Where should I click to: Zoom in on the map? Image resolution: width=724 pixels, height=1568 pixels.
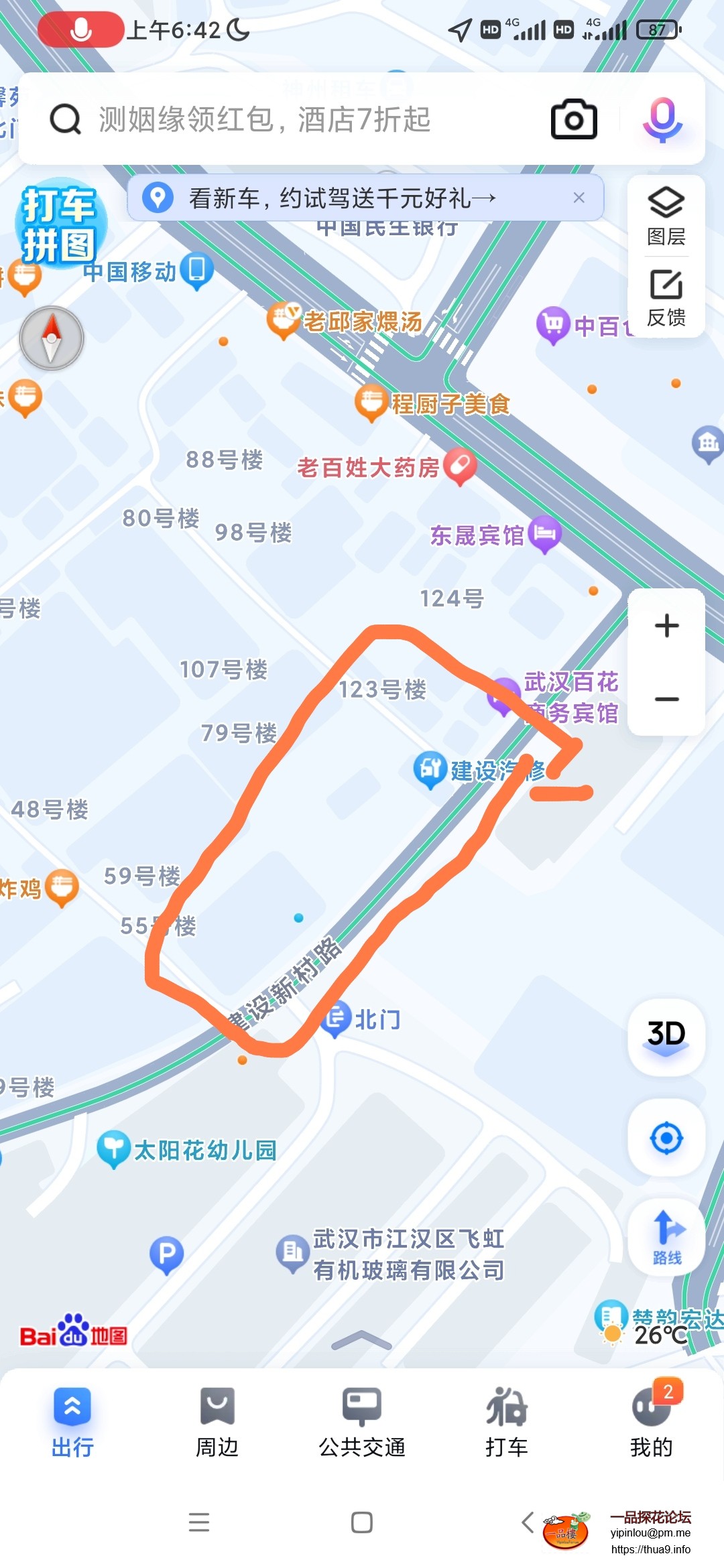666,626
